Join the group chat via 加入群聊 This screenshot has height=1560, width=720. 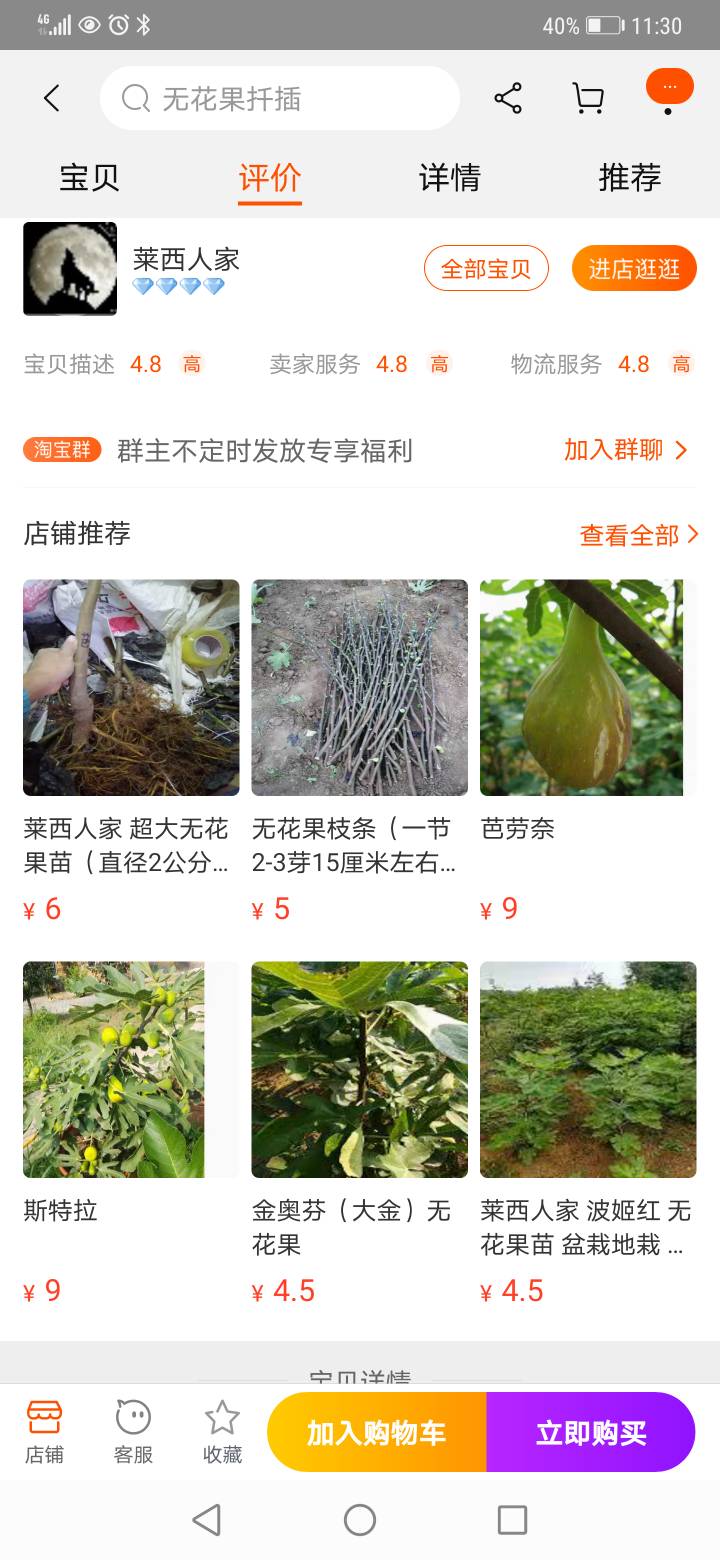tap(625, 450)
